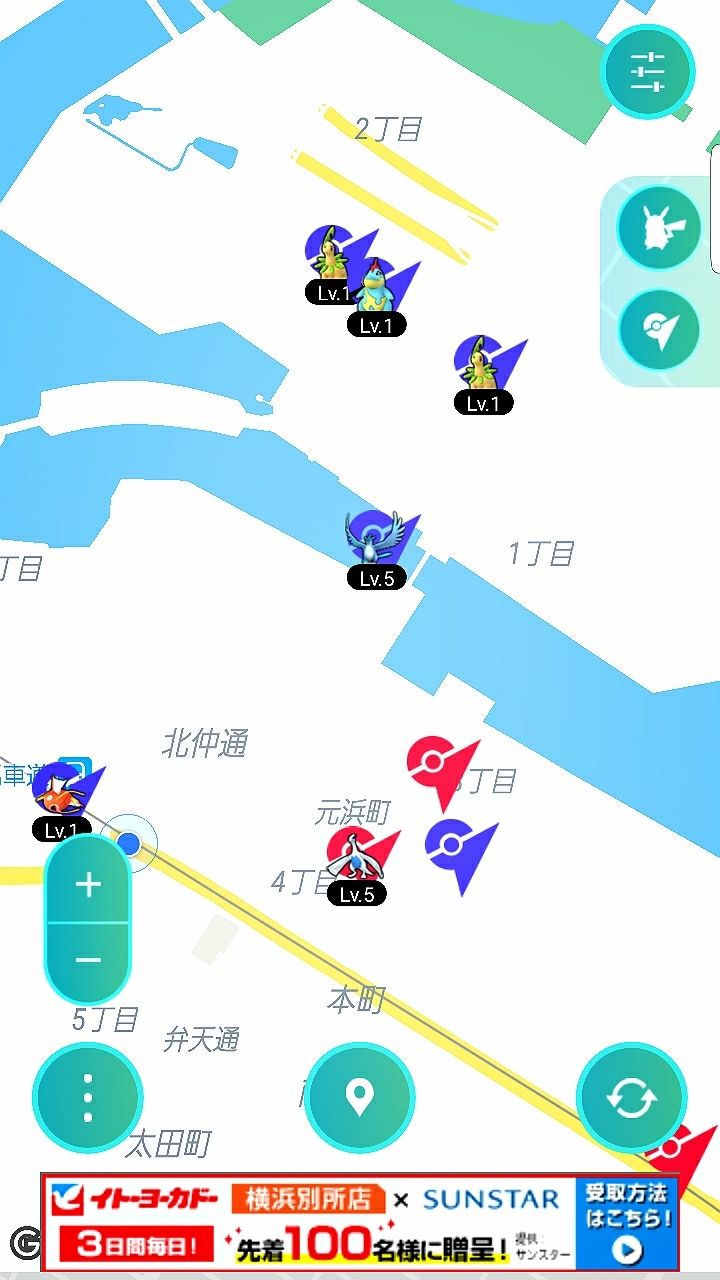
Task: Tap the gym location filter button
Action: coord(658,329)
